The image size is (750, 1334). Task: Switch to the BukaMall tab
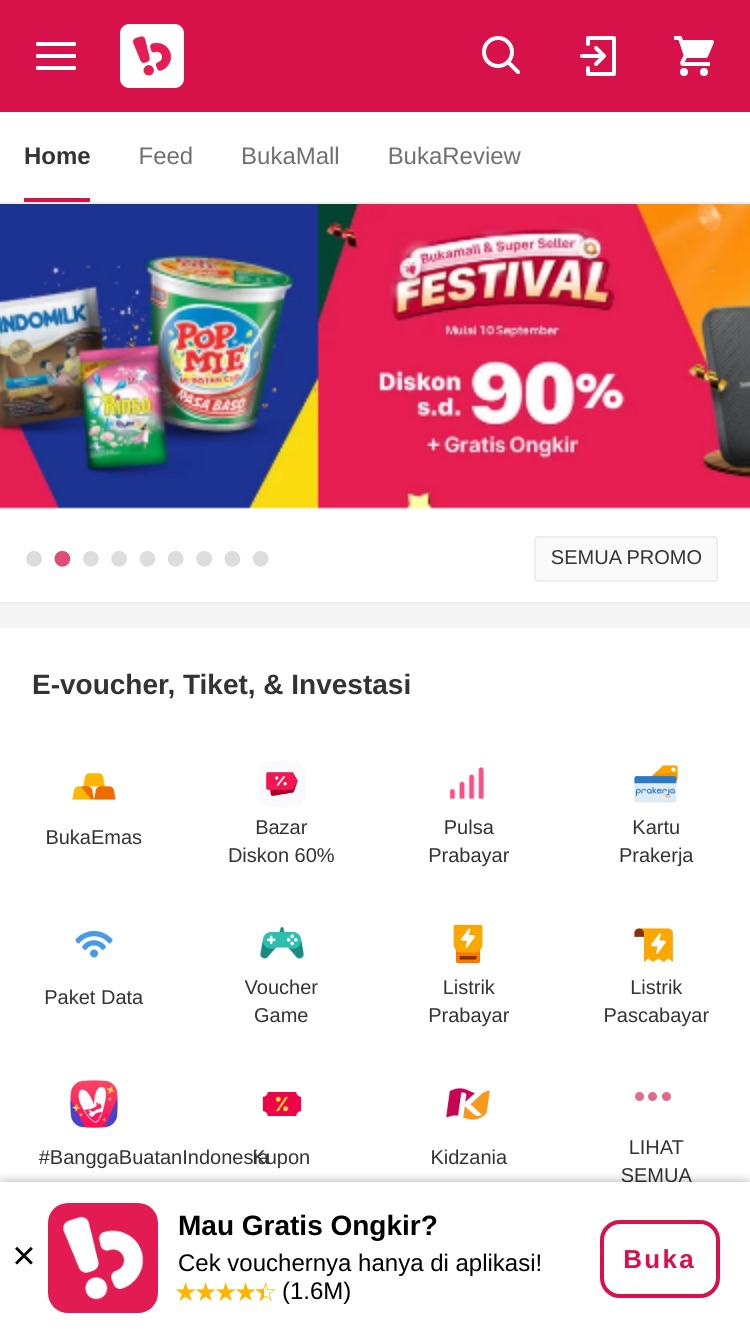click(290, 156)
